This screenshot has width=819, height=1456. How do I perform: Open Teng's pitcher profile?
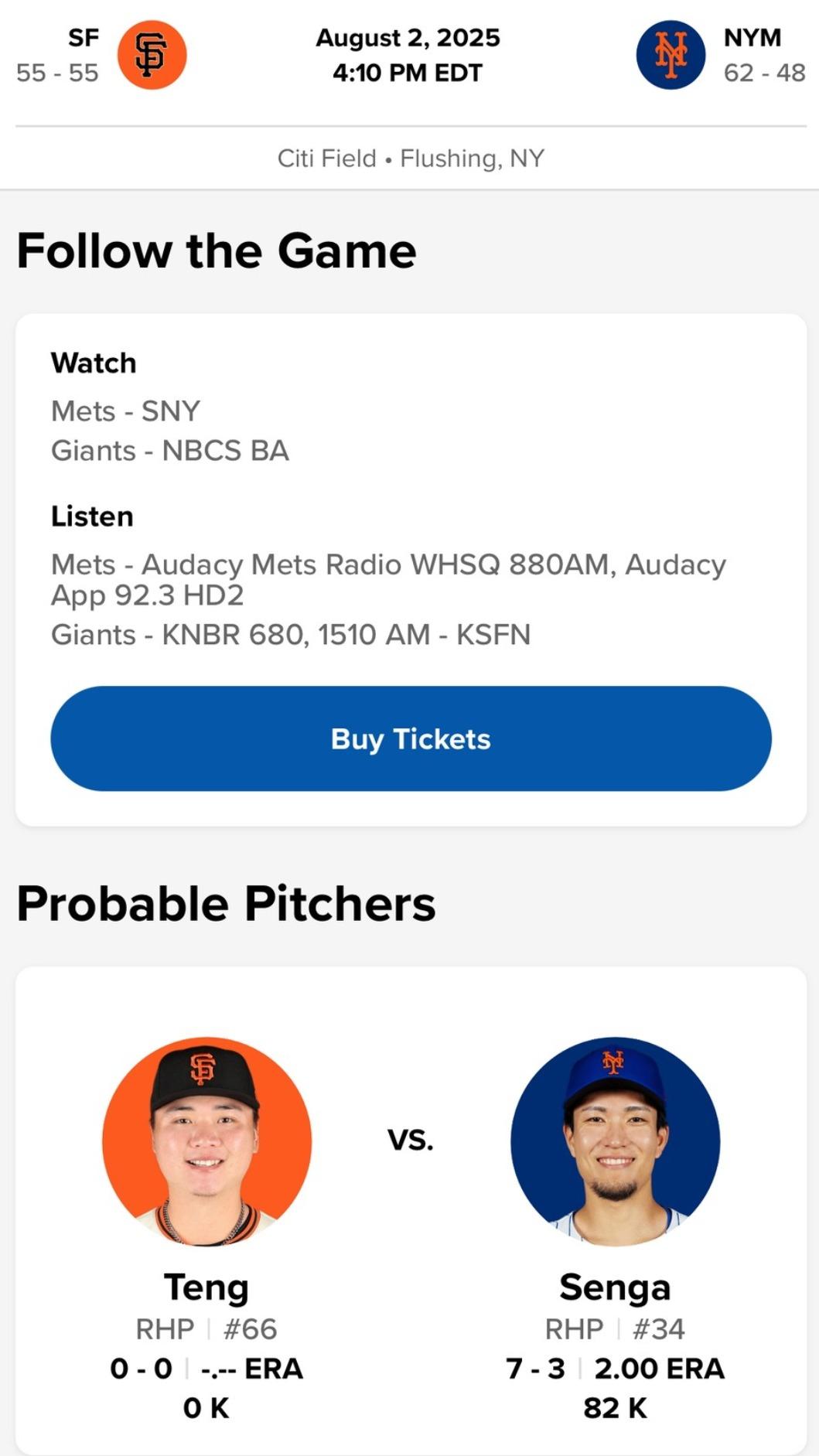pos(206,1141)
